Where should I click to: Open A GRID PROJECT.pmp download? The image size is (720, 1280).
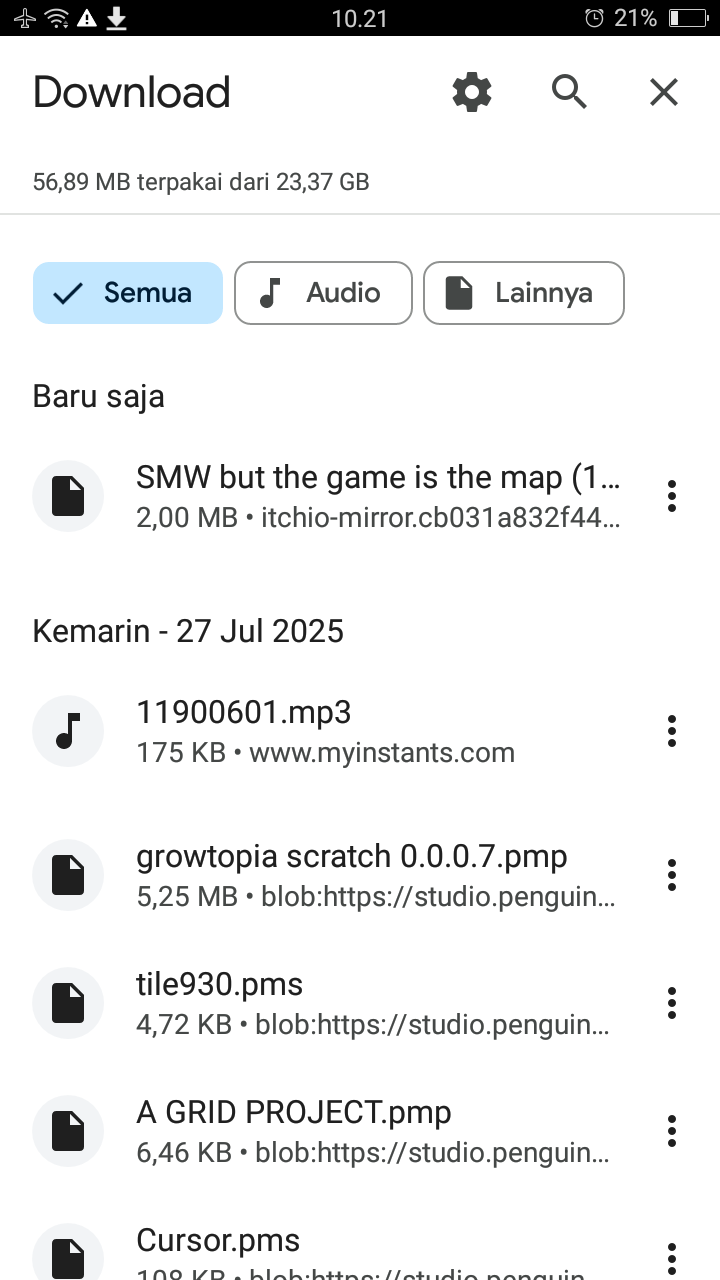(330, 1131)
